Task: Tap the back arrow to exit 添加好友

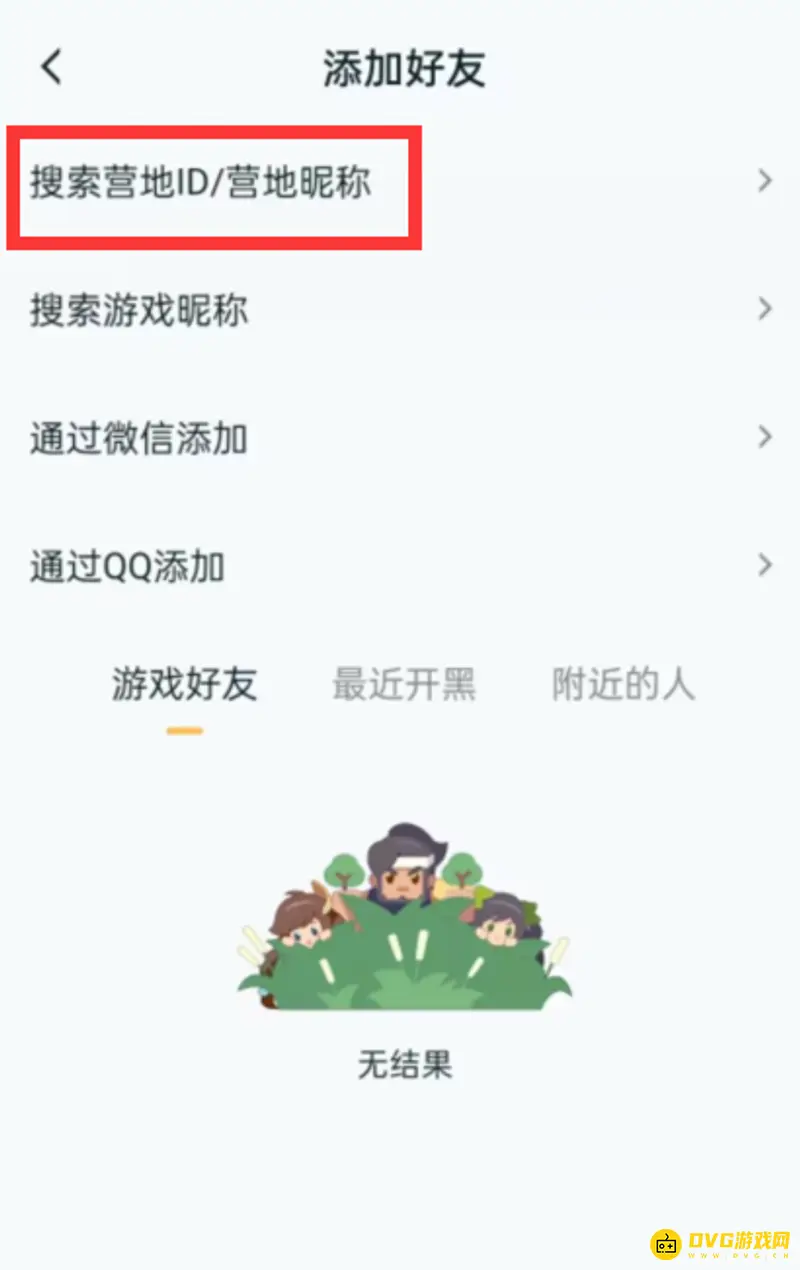Action: coord(50,66)
